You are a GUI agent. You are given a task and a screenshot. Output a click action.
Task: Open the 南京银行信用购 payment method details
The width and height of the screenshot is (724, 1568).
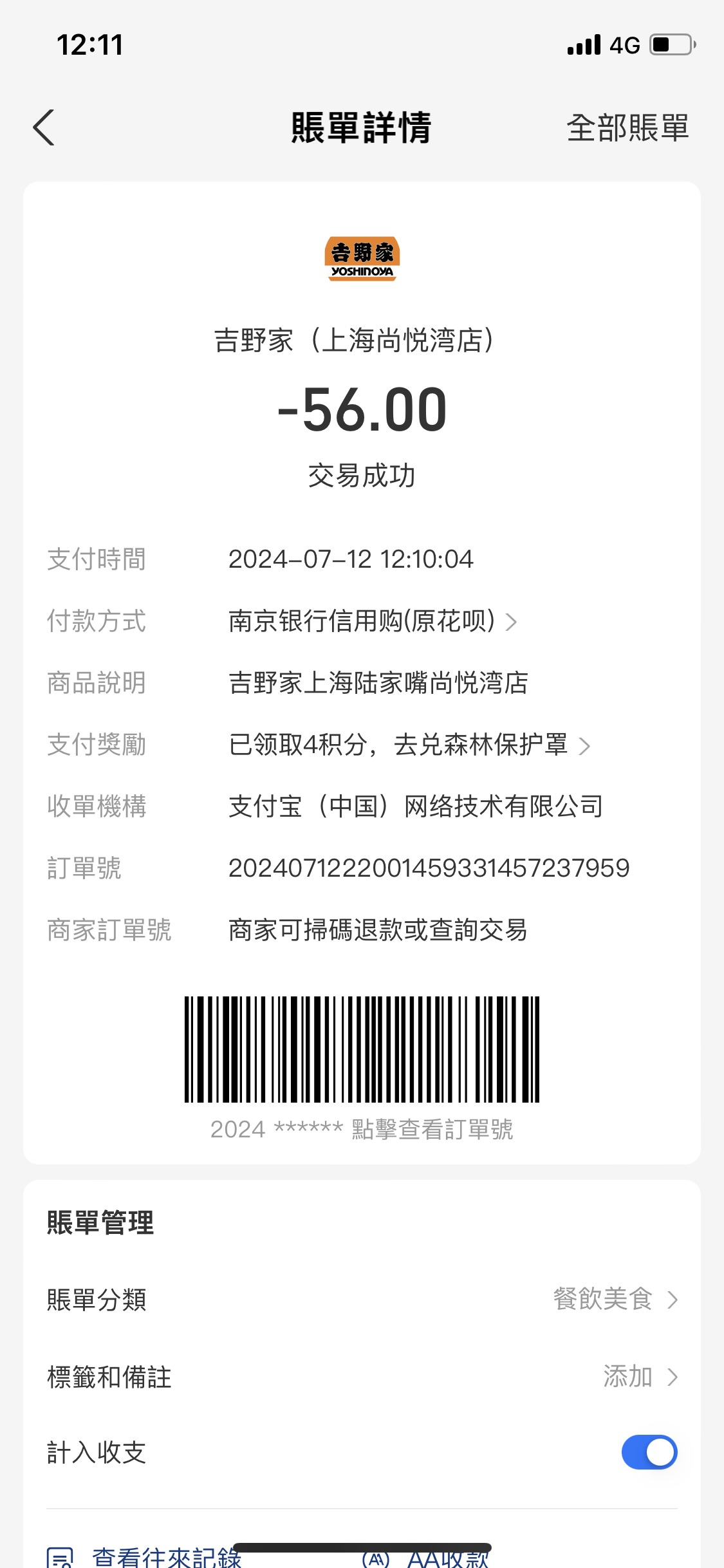coord(373,621)
